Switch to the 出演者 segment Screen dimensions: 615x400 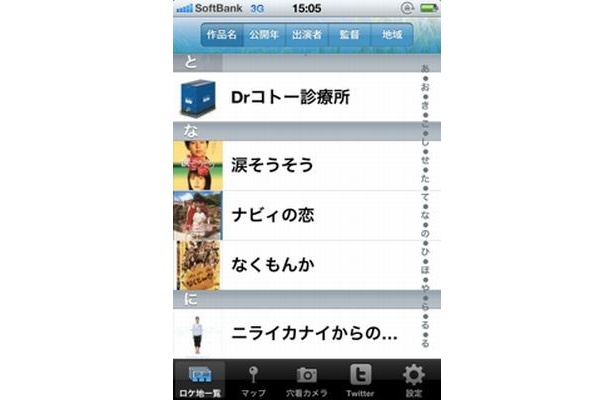point(306,35)
